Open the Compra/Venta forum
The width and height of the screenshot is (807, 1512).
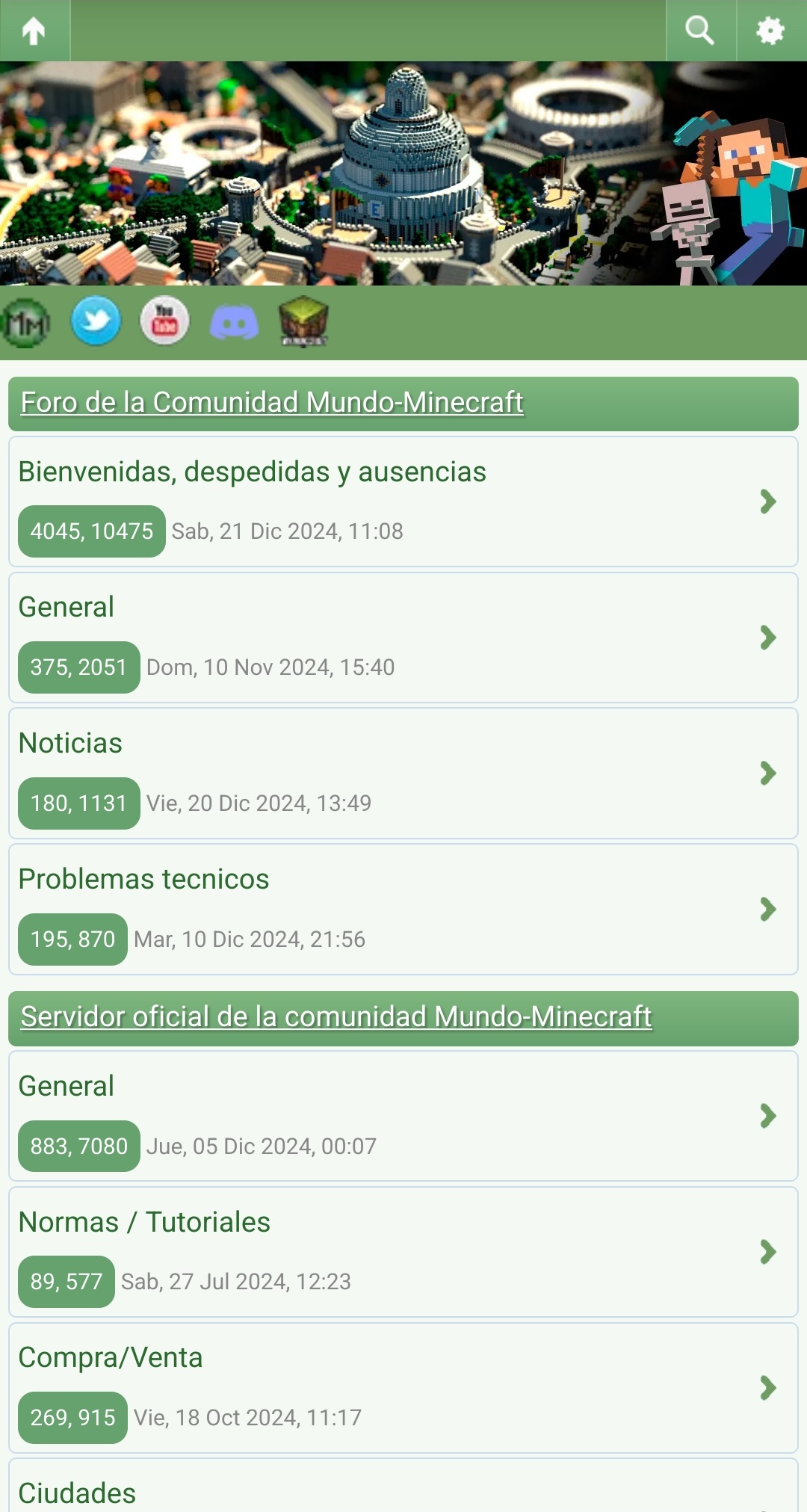pyautogui.click(x=111, y=1358)
